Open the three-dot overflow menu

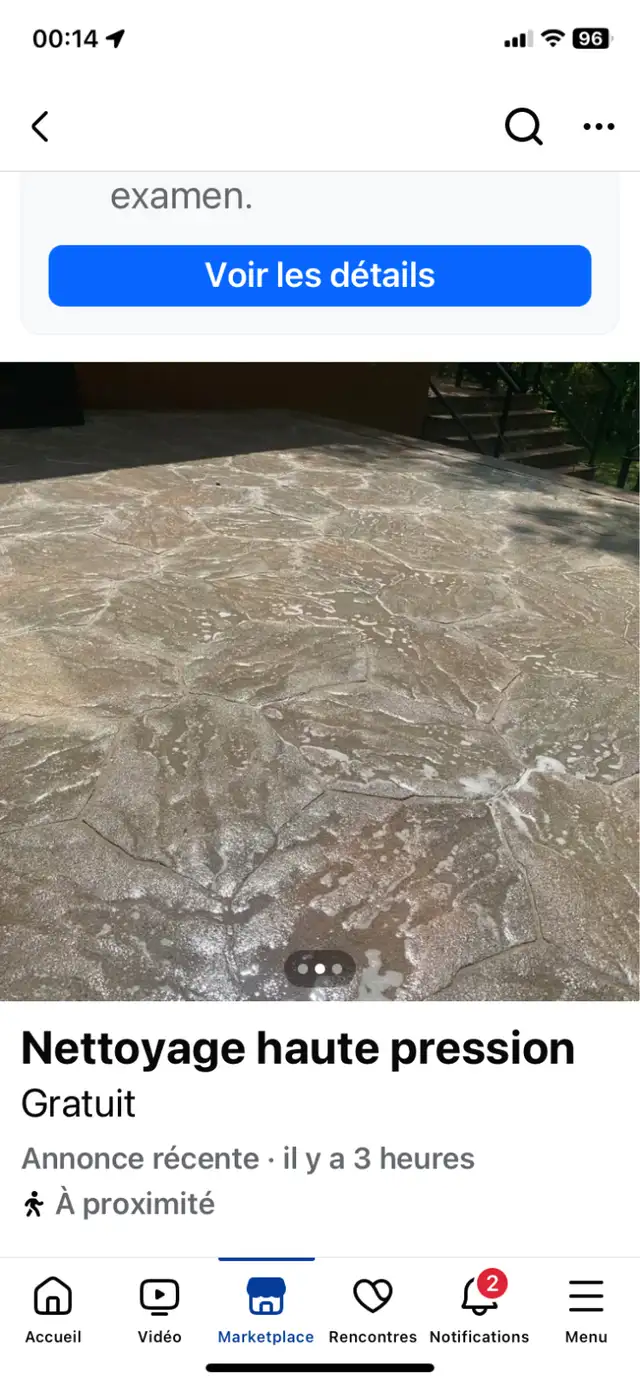[x=598, y=127]
